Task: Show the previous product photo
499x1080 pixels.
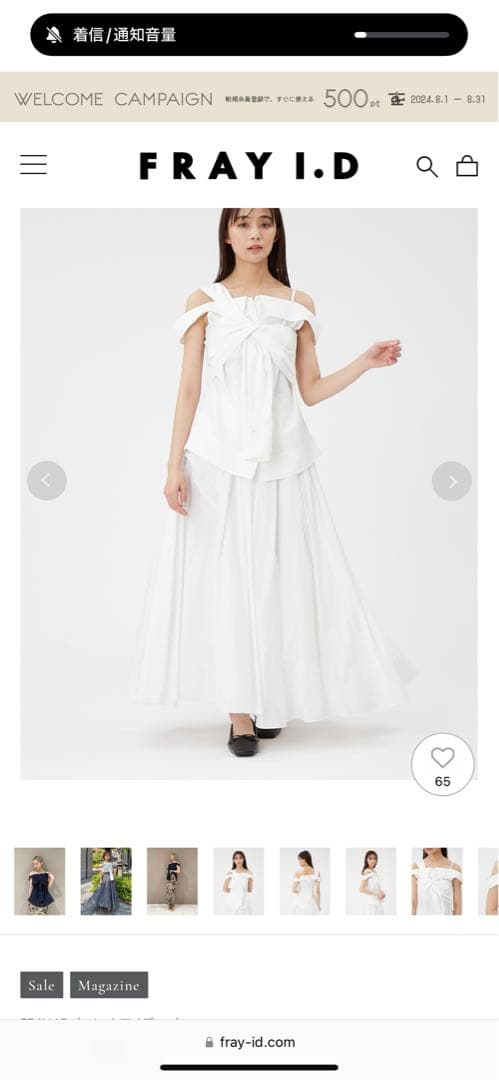Action: coord(47,481)
